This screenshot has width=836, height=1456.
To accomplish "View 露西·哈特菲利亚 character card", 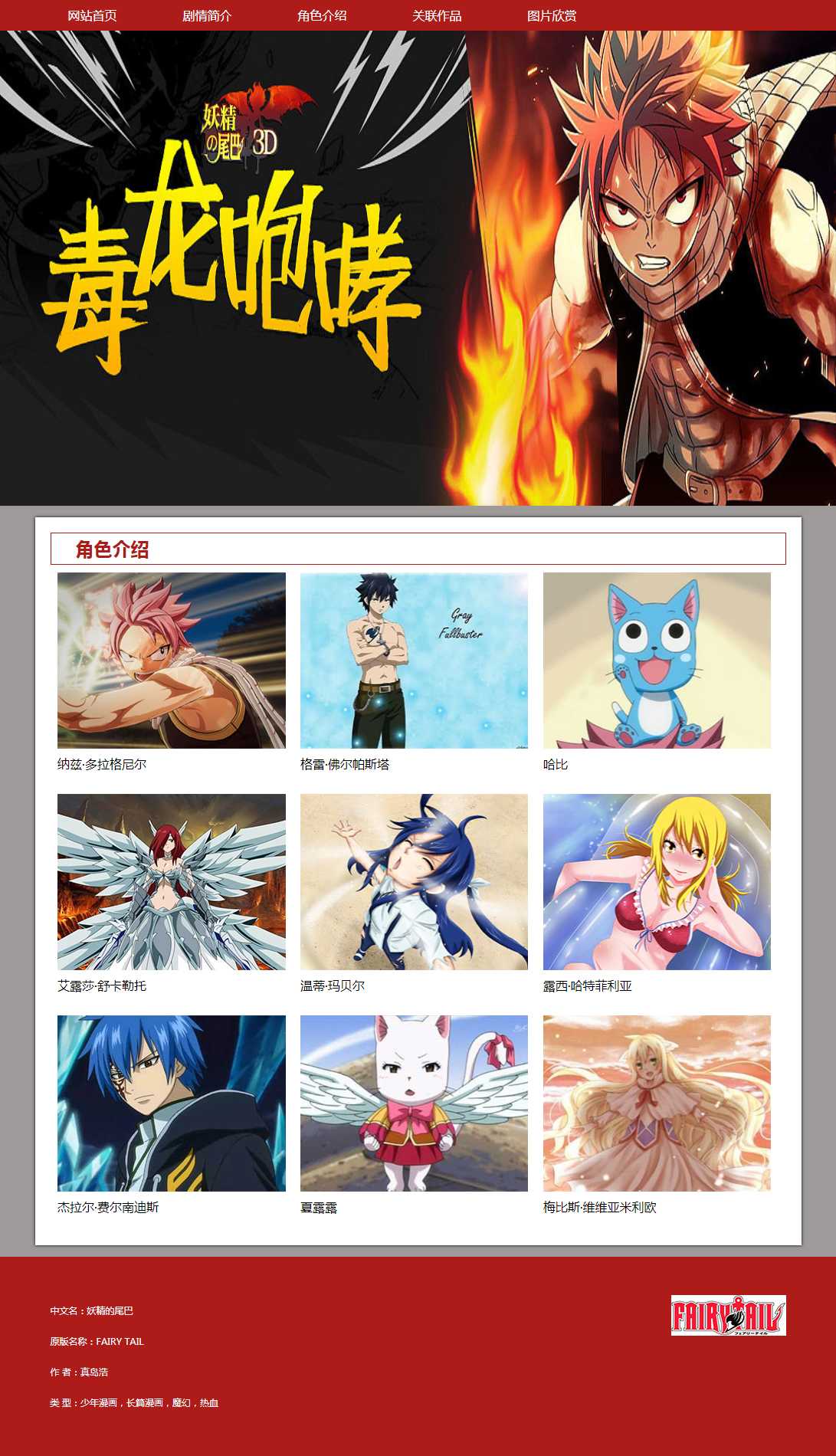I will tap(657, 882).
